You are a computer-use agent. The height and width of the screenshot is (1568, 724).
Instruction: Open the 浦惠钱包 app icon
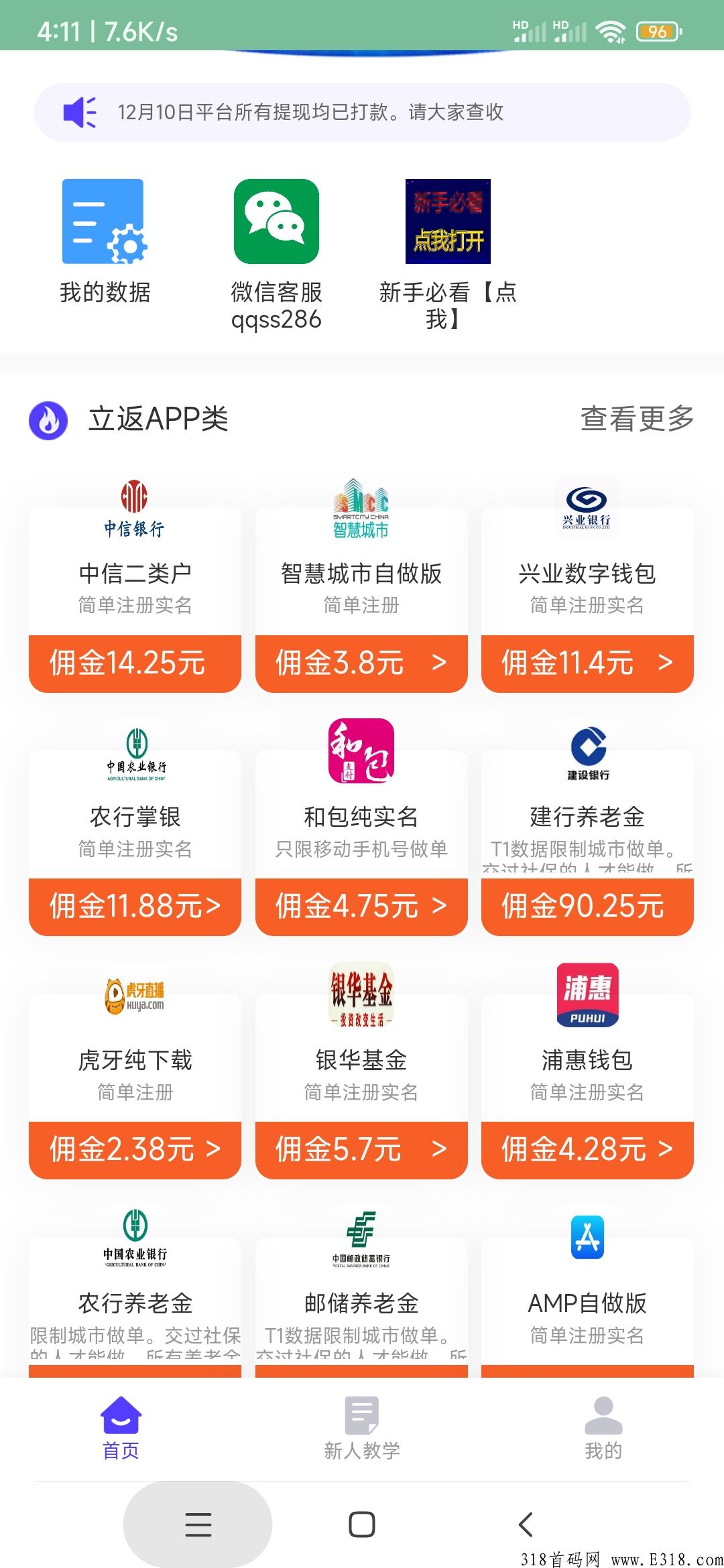coord(587,995)
